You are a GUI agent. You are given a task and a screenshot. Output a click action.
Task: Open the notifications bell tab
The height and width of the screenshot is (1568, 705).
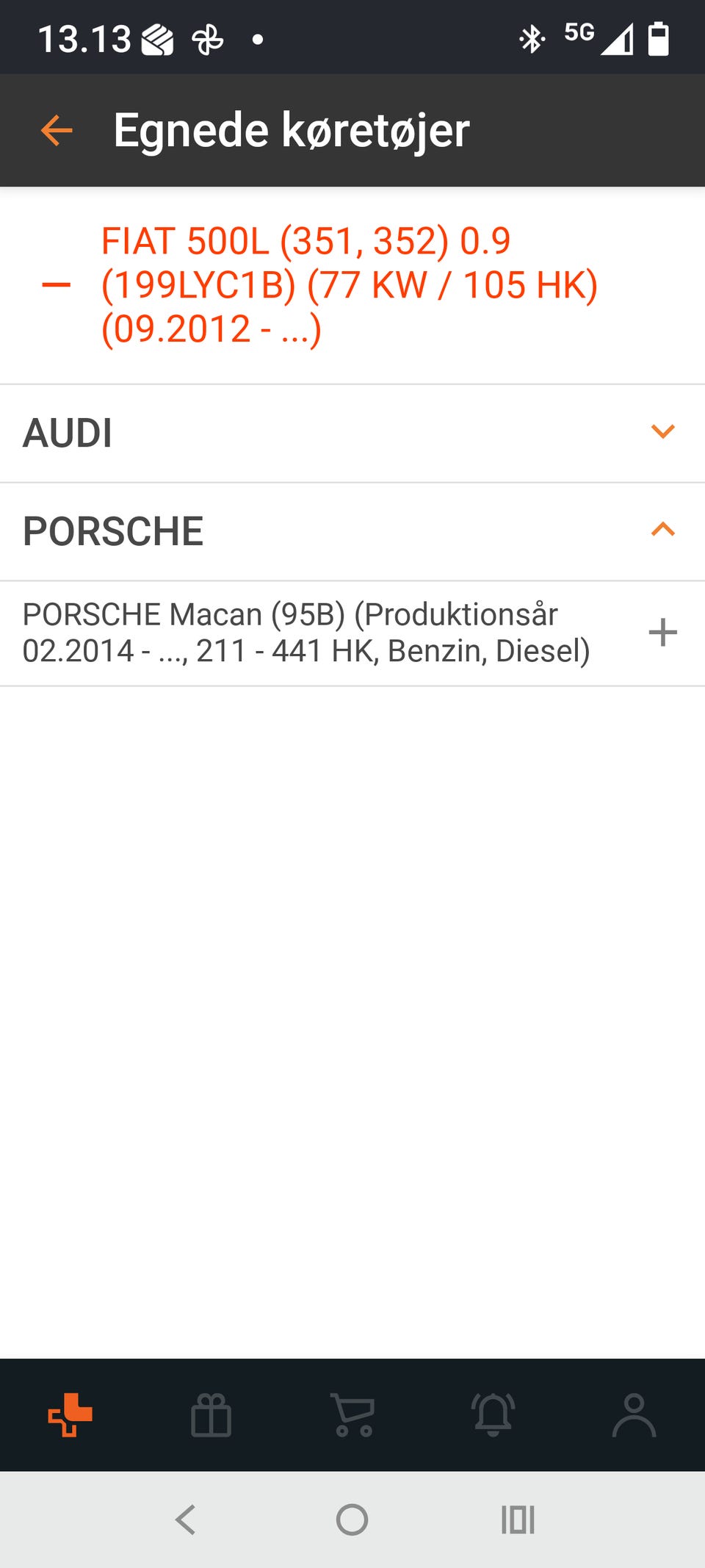click(493, 1414)
